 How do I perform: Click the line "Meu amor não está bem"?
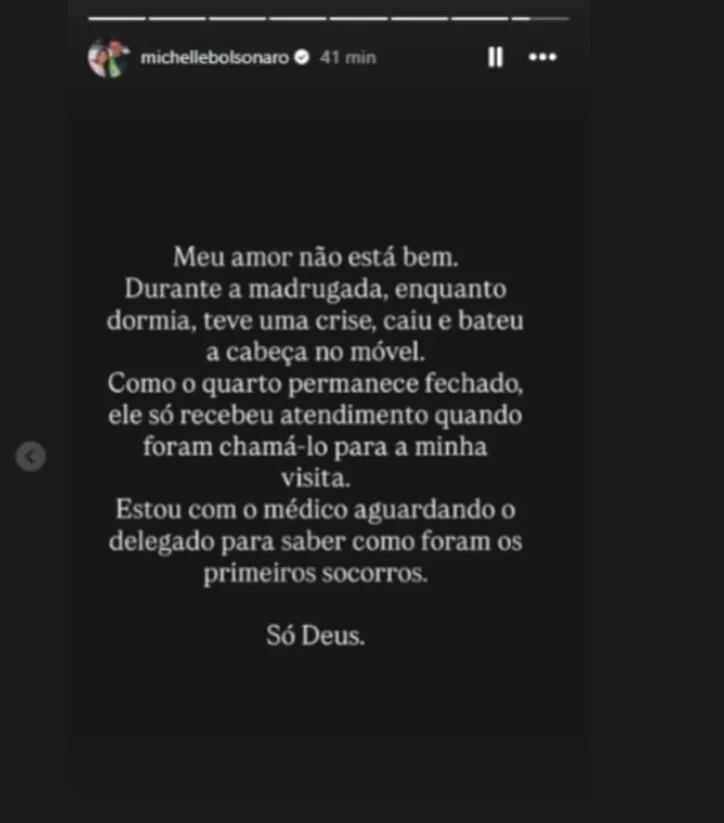coord(315,257)
